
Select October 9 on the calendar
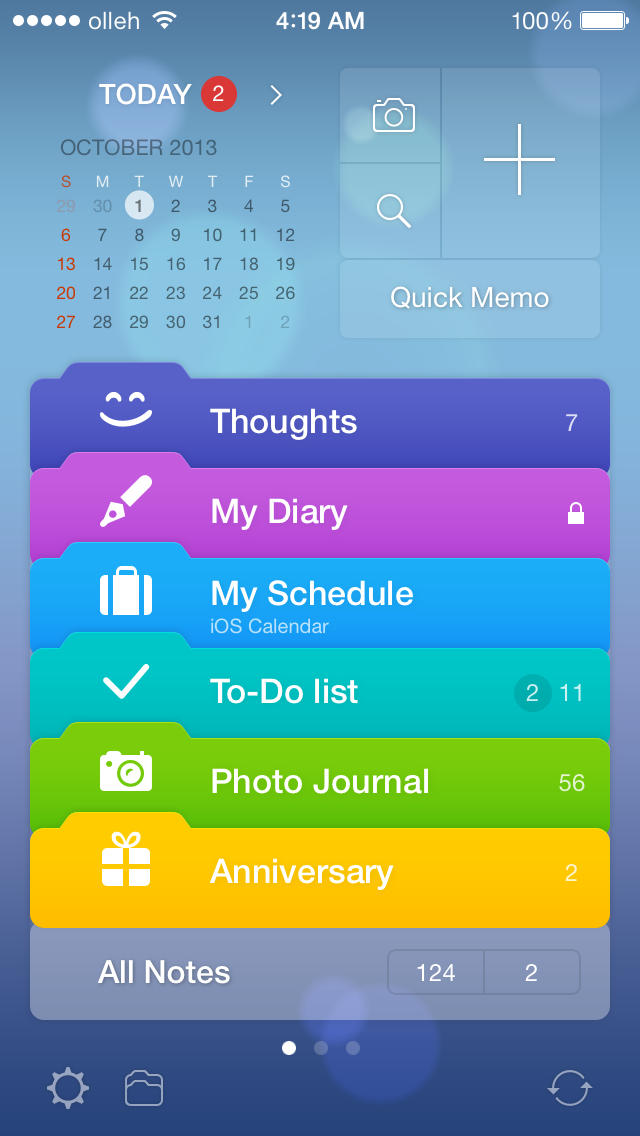tap(176, 236)
